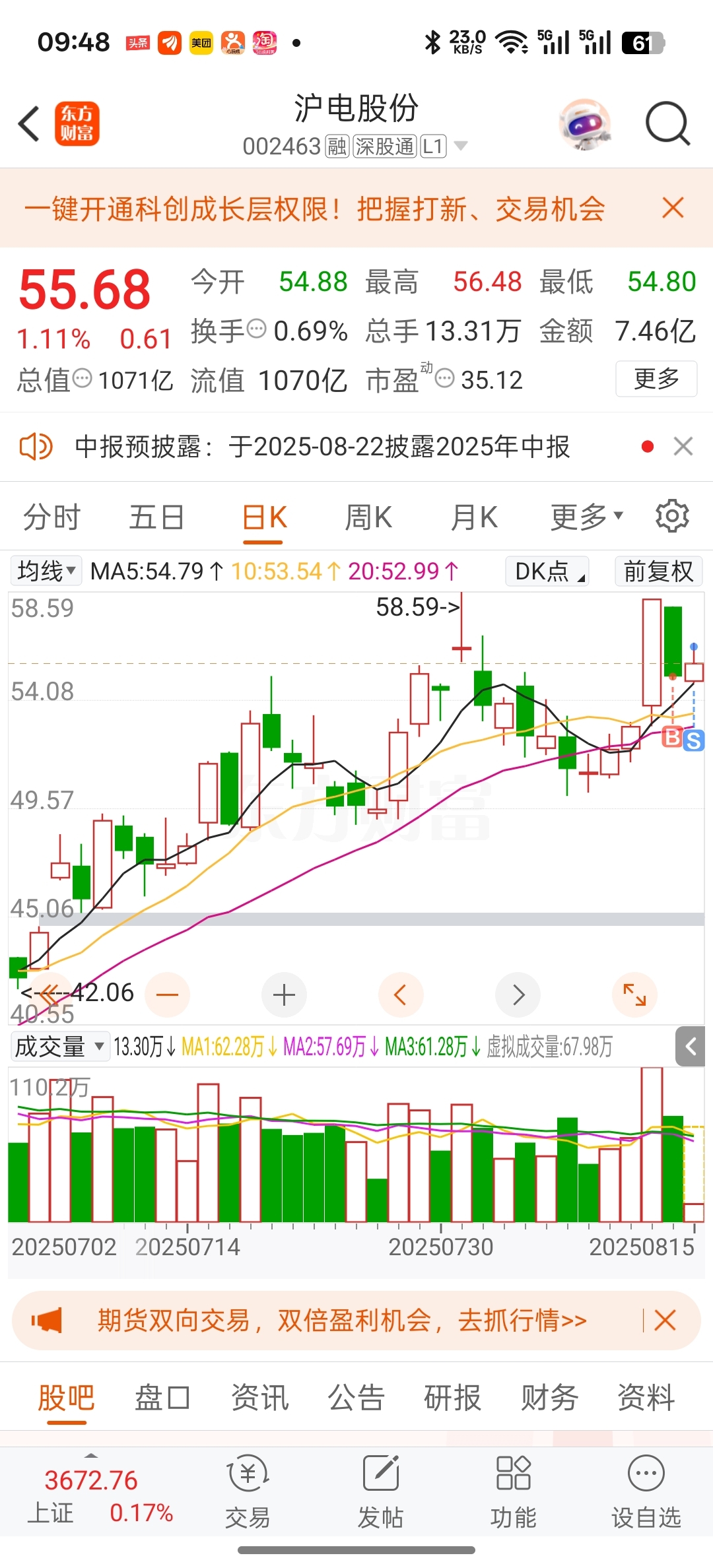
Task: Toggle the DK点 option
Action: [x=547, y=571]
